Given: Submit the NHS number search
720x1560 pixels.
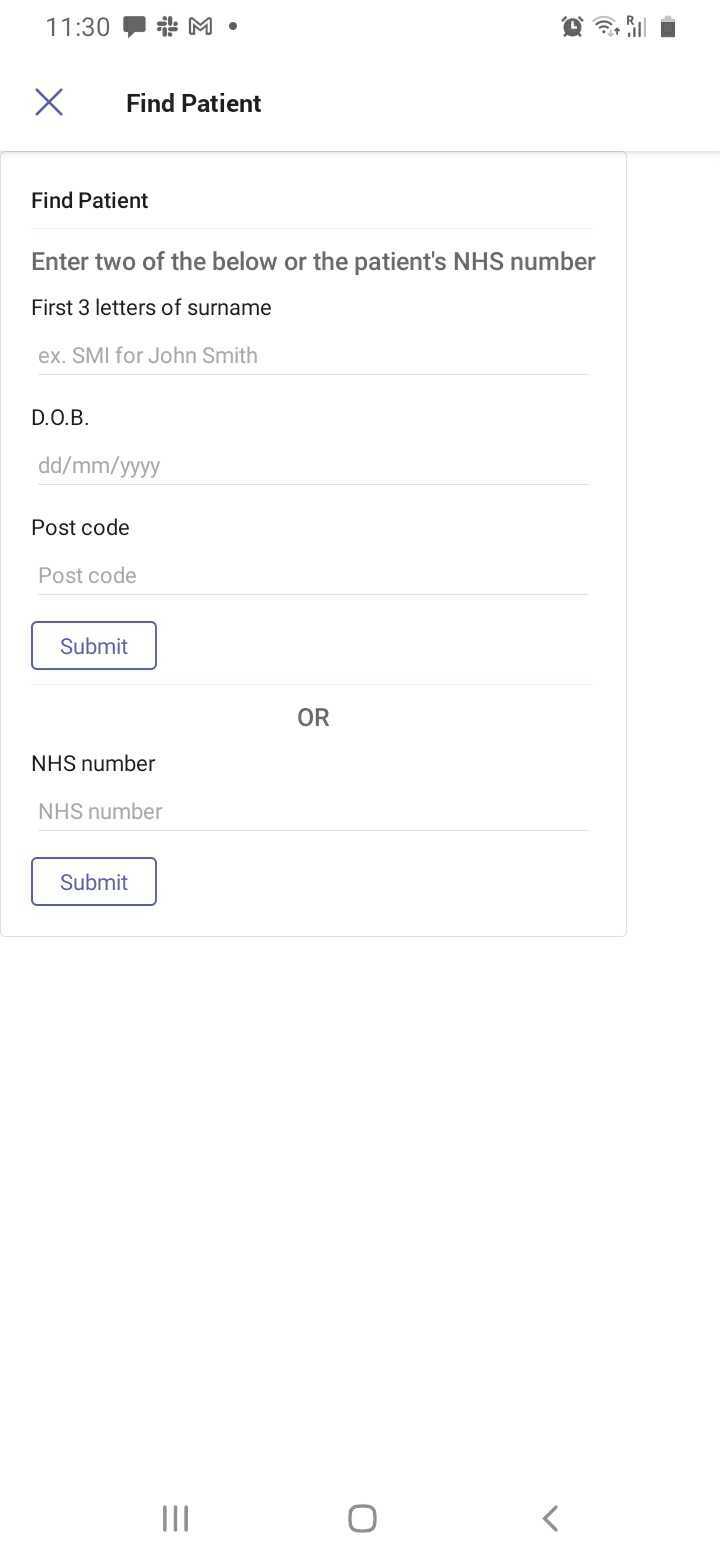Looking at the screenshot, I should point(93,881).
